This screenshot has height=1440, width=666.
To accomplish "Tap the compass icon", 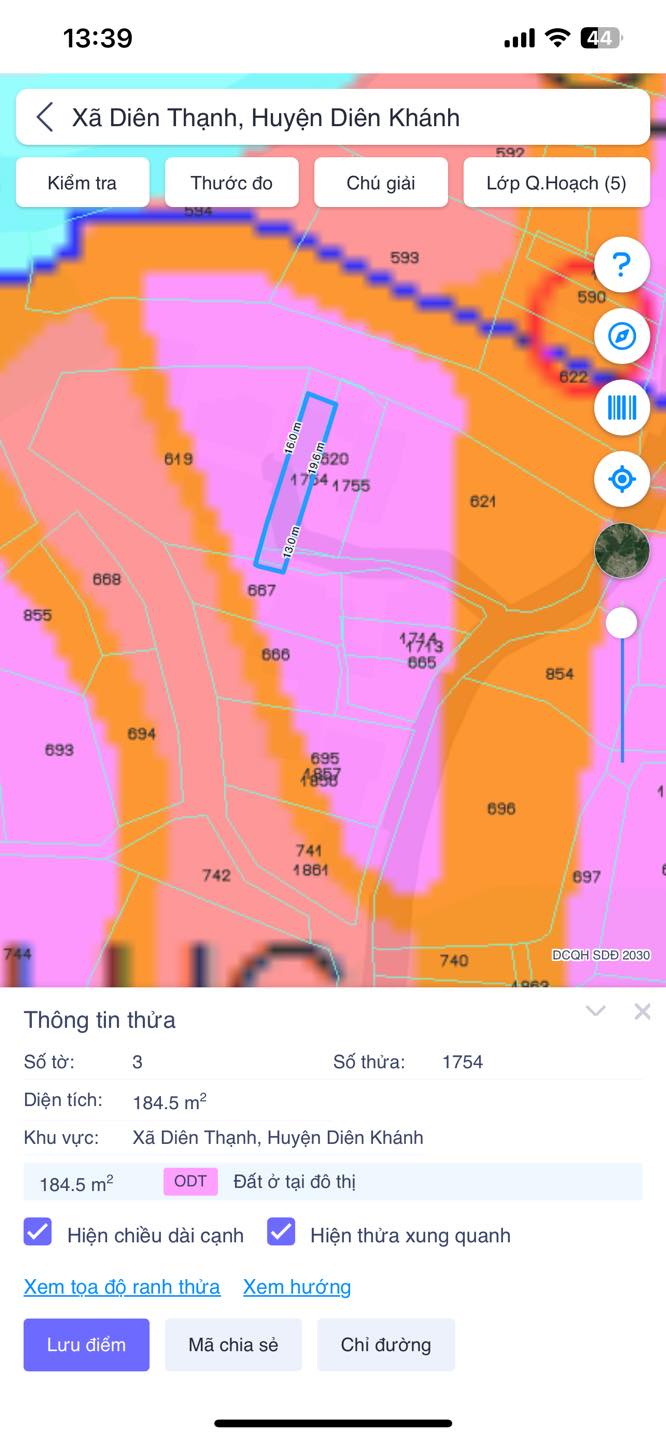I will [622, 336].
